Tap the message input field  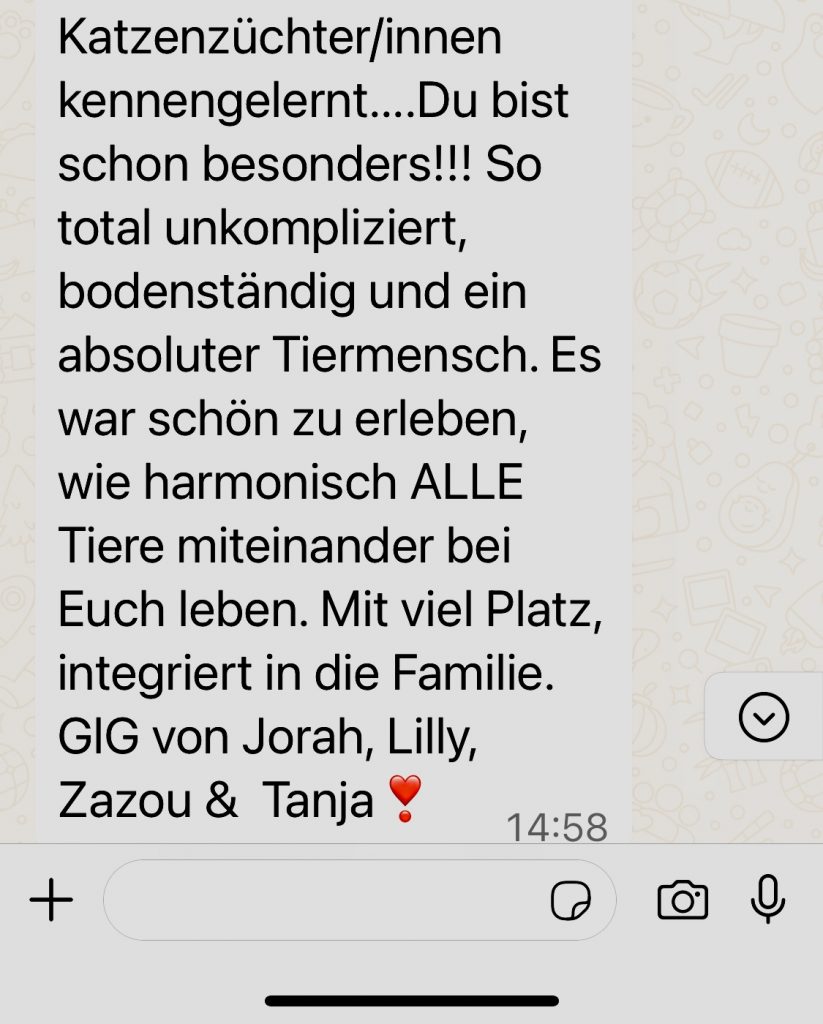coord(320,901)
